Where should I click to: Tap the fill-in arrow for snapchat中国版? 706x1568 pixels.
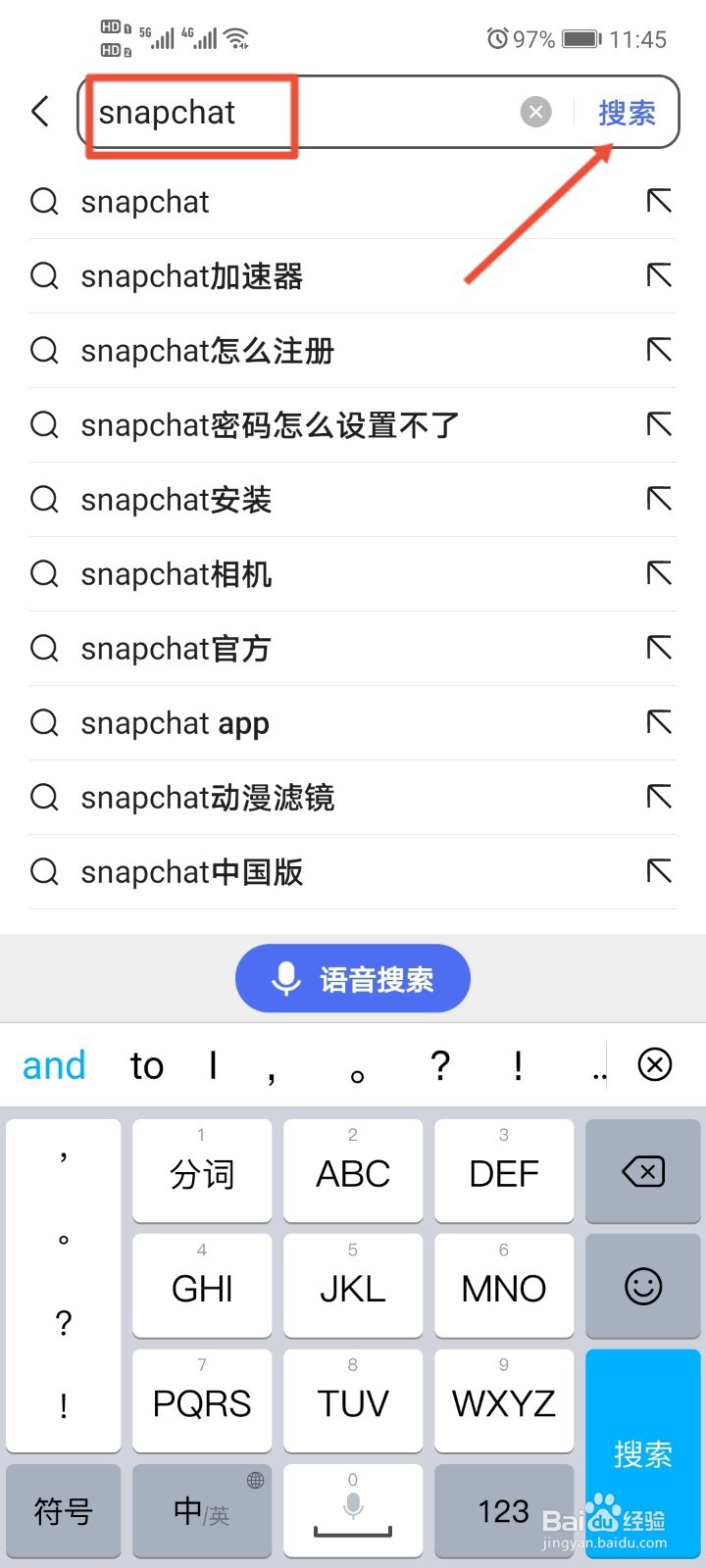click(x=657, y=871)
